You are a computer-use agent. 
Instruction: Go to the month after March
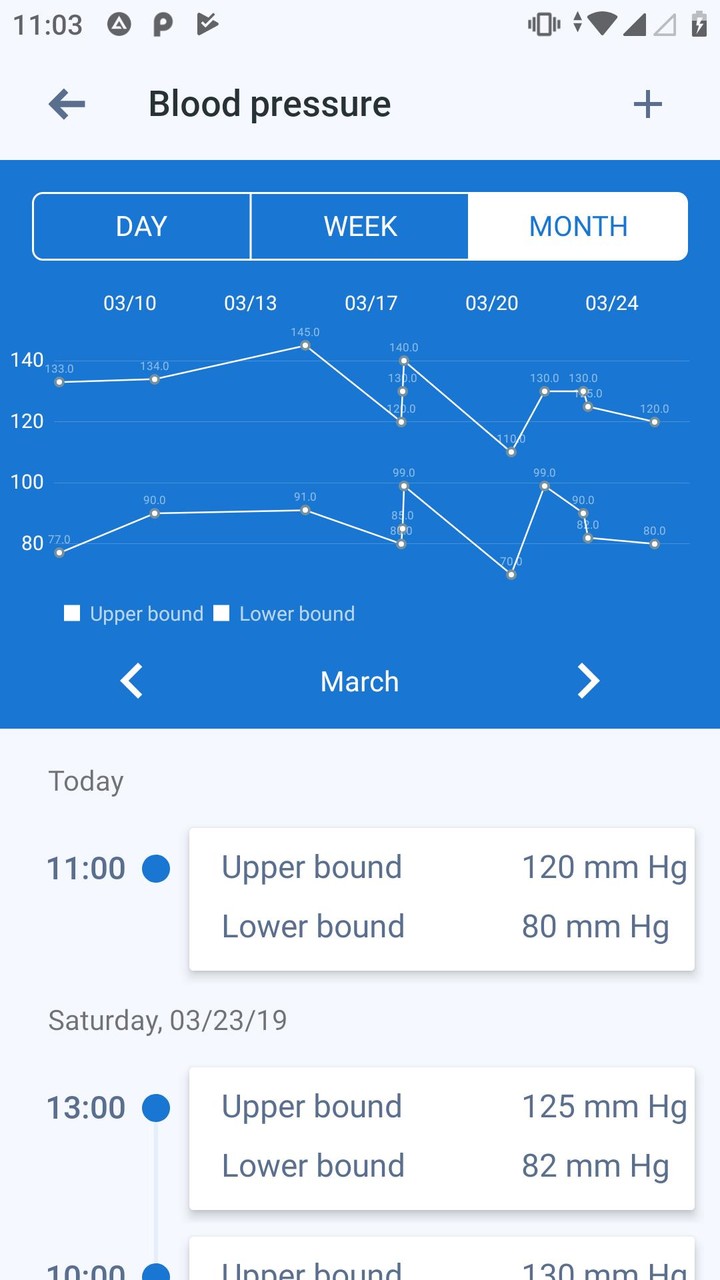point(588,682)
